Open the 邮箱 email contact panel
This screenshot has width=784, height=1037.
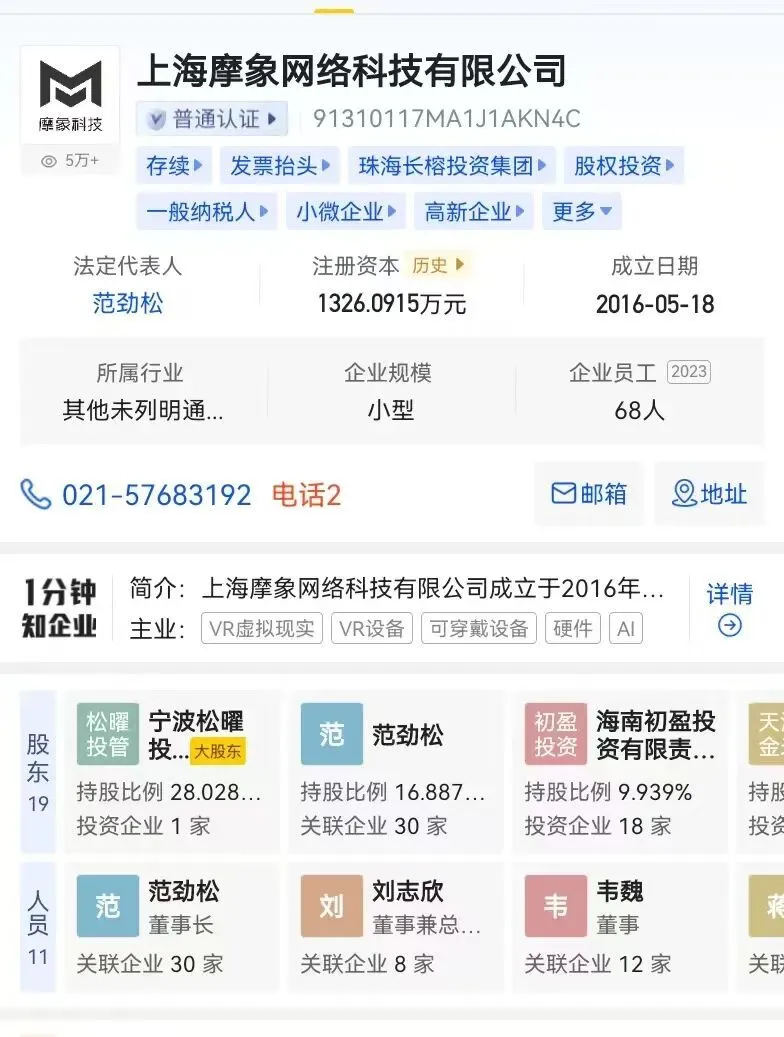[589, 494]
